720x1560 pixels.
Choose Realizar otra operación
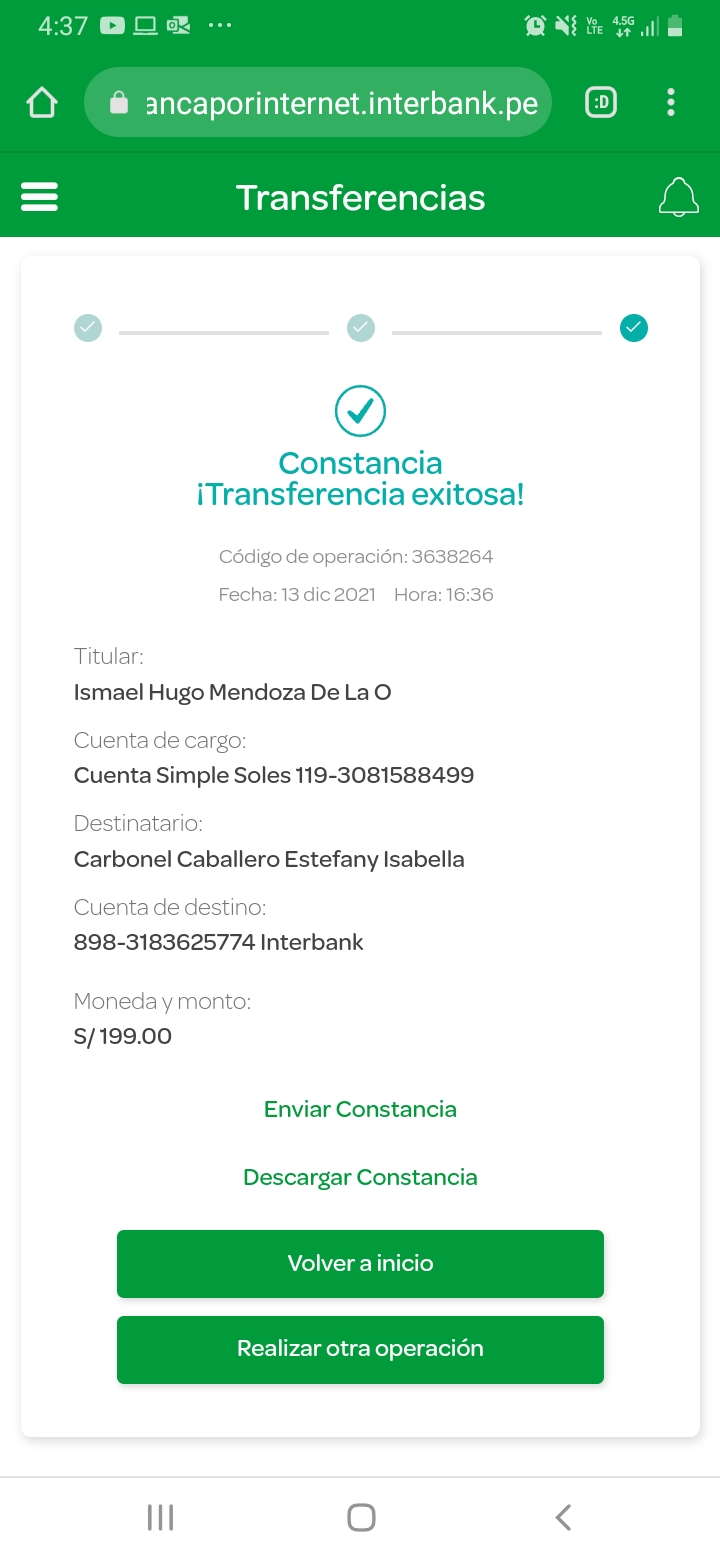point(360,1350)
